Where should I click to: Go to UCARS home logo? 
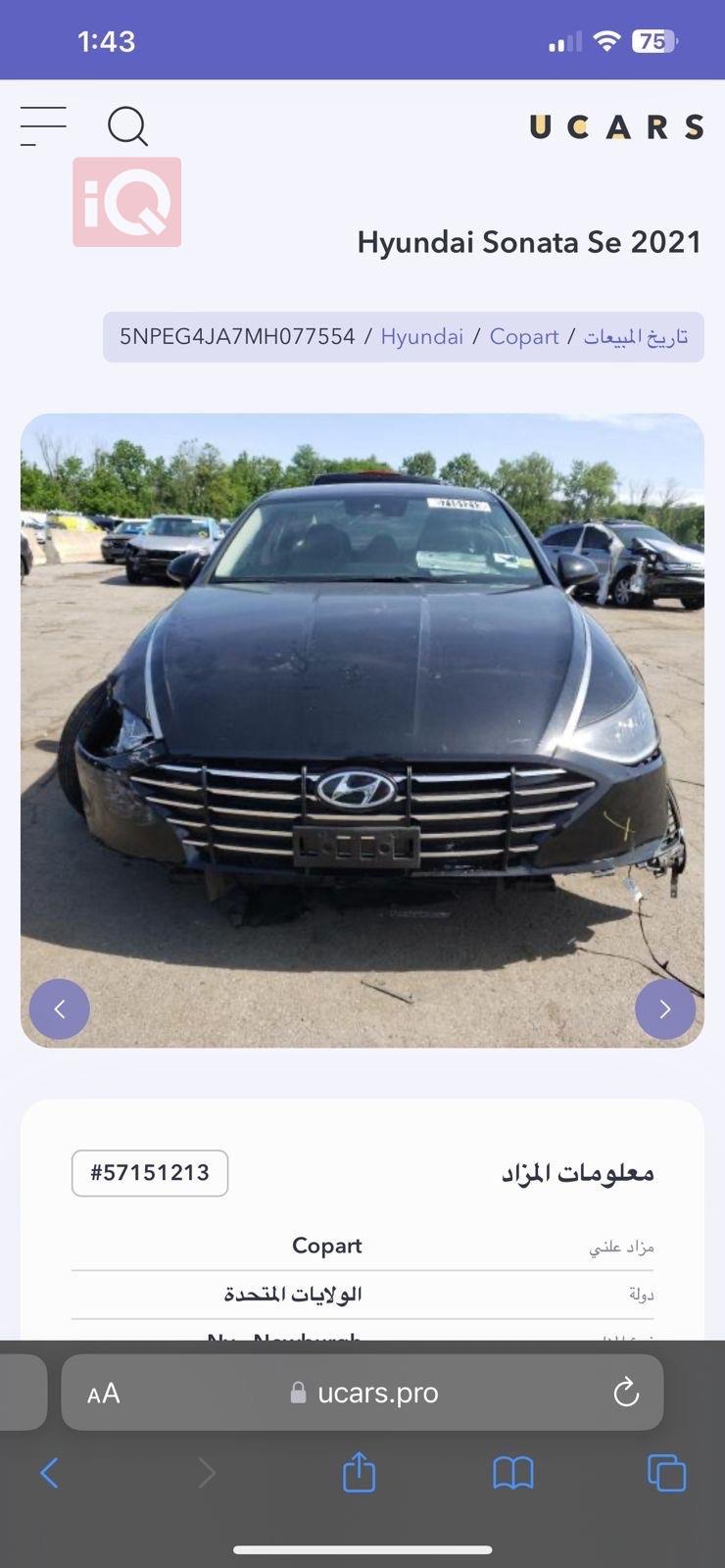(616, 127)
